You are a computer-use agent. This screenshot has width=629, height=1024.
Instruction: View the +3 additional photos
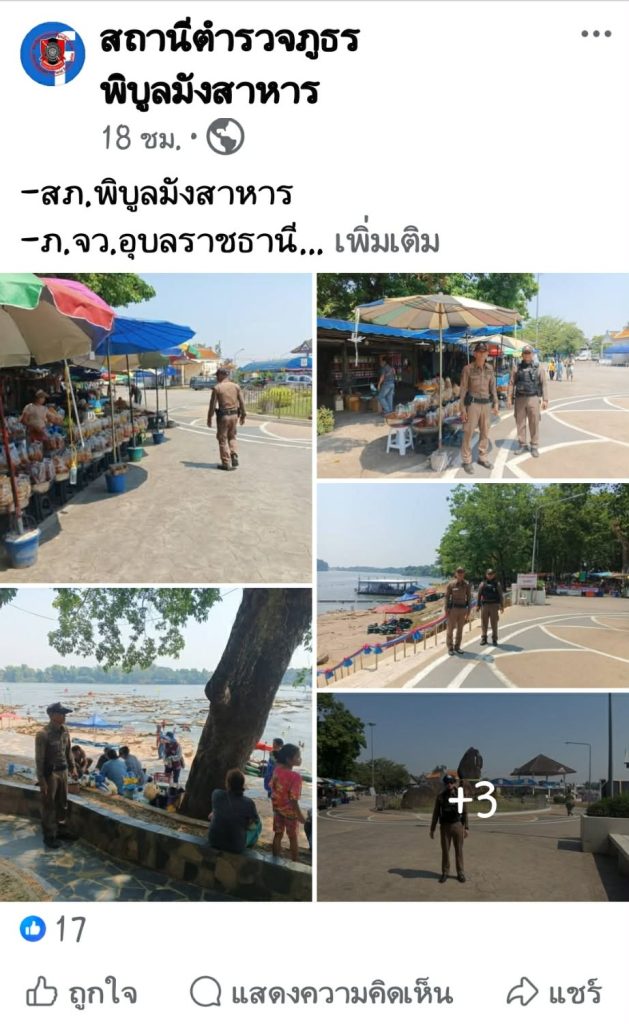click(473, 797)
